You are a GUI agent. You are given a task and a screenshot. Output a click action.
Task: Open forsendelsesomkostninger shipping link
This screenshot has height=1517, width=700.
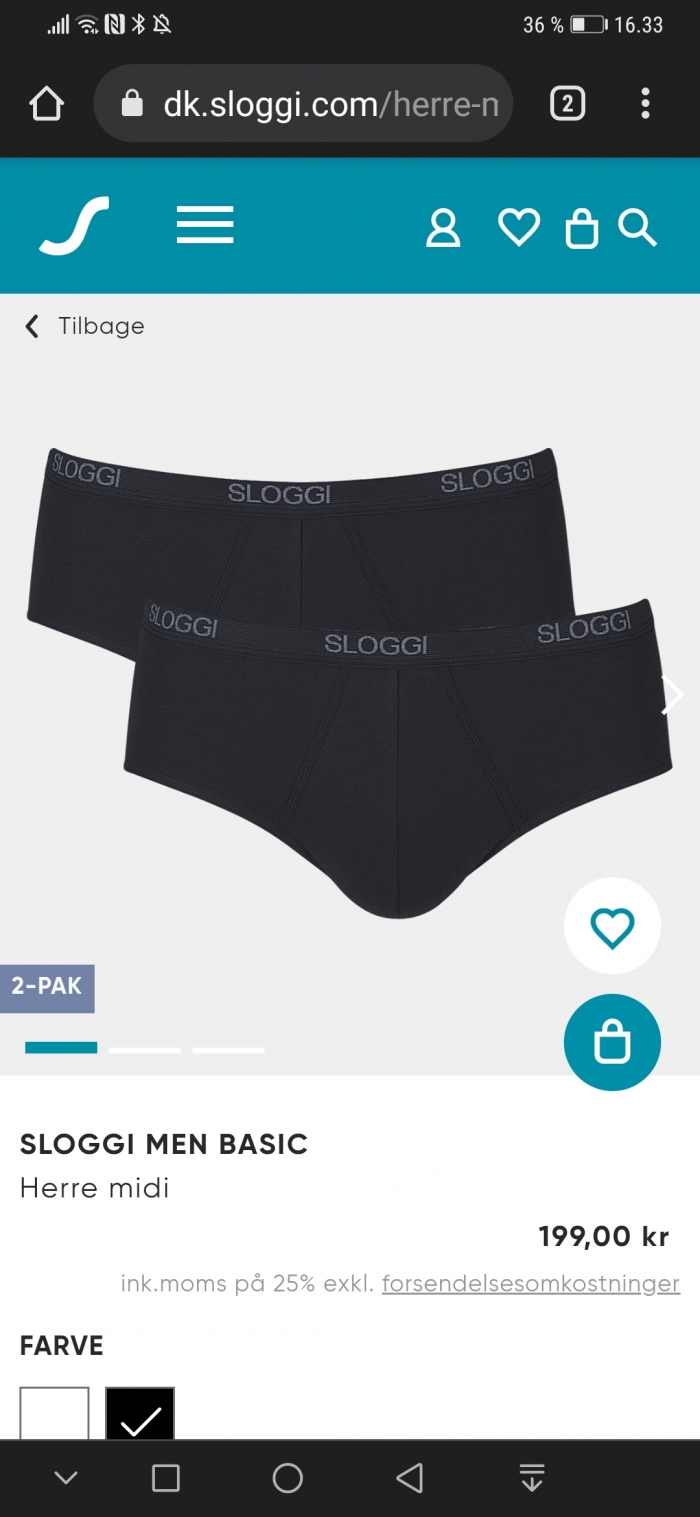530,1284
